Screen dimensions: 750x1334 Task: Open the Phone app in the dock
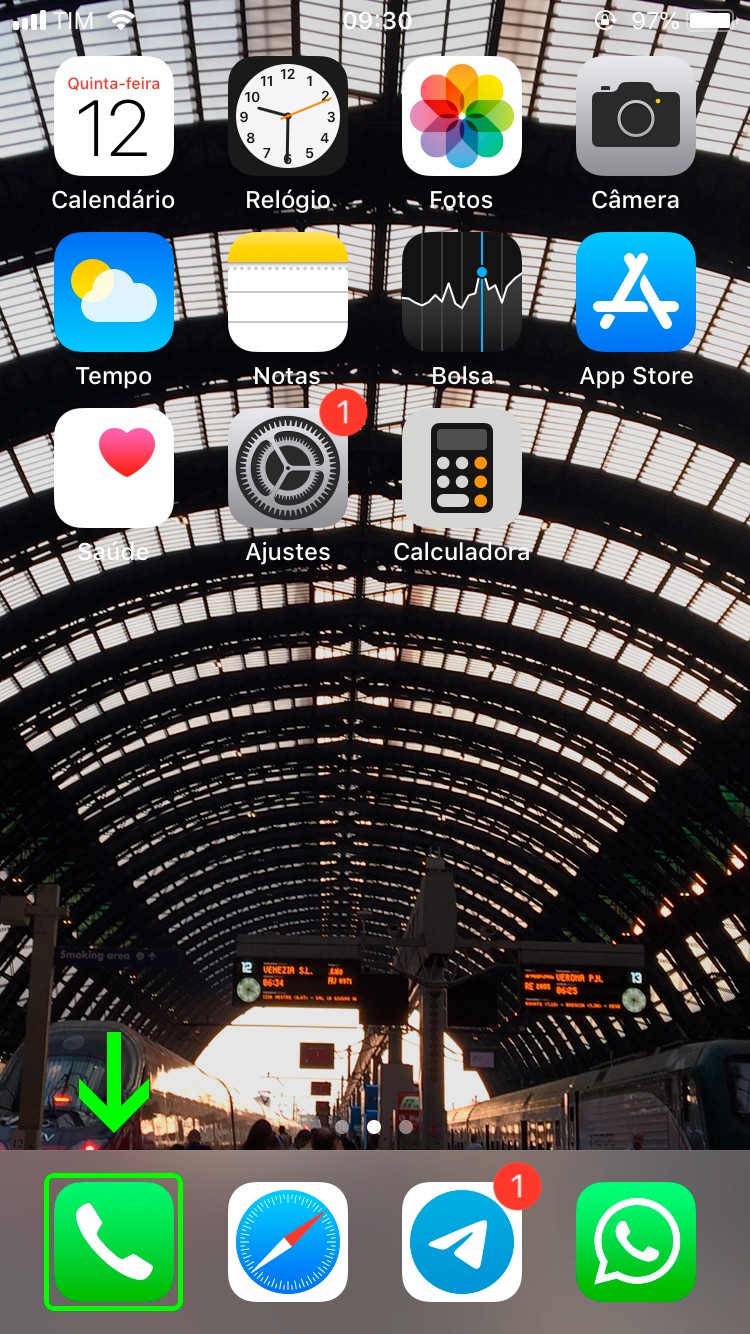(114, 1242)
